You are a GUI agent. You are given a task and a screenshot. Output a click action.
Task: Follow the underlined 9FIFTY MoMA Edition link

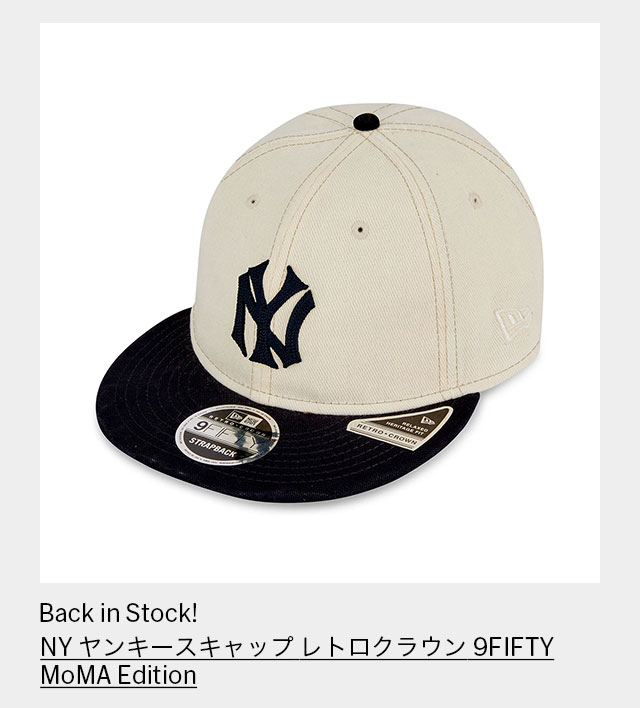coord(296,659)
